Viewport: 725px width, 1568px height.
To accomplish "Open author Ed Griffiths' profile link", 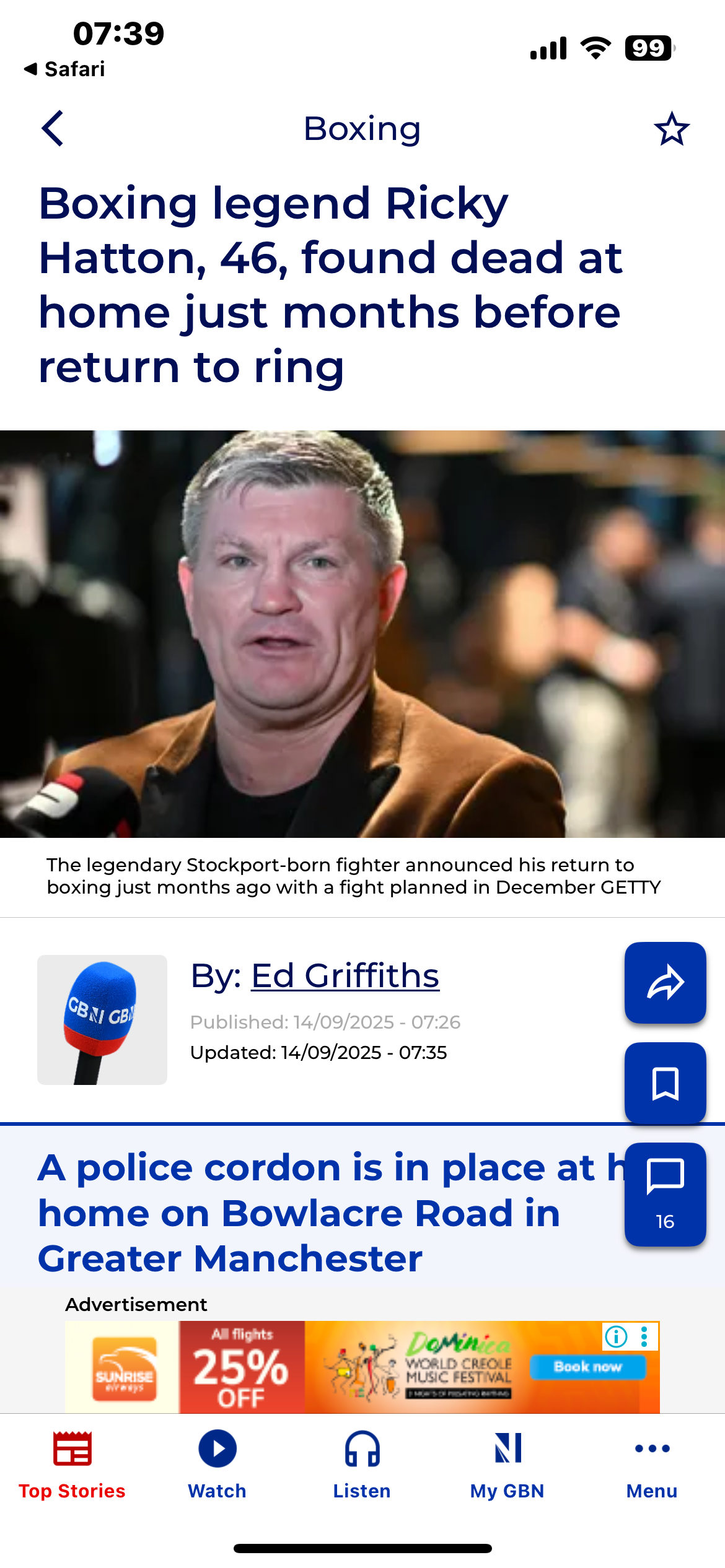I will [345, 976].
